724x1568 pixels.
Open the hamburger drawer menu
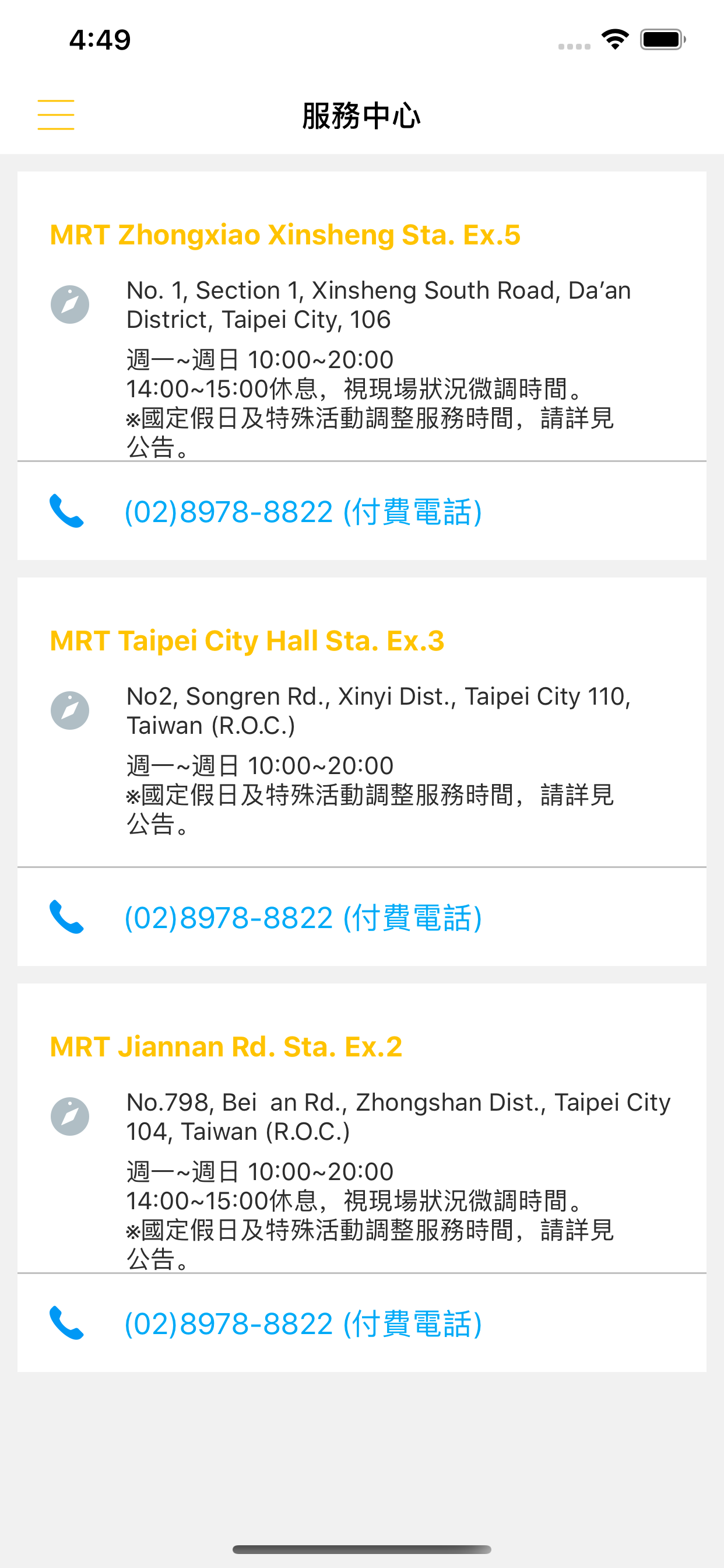click(56, 115)
